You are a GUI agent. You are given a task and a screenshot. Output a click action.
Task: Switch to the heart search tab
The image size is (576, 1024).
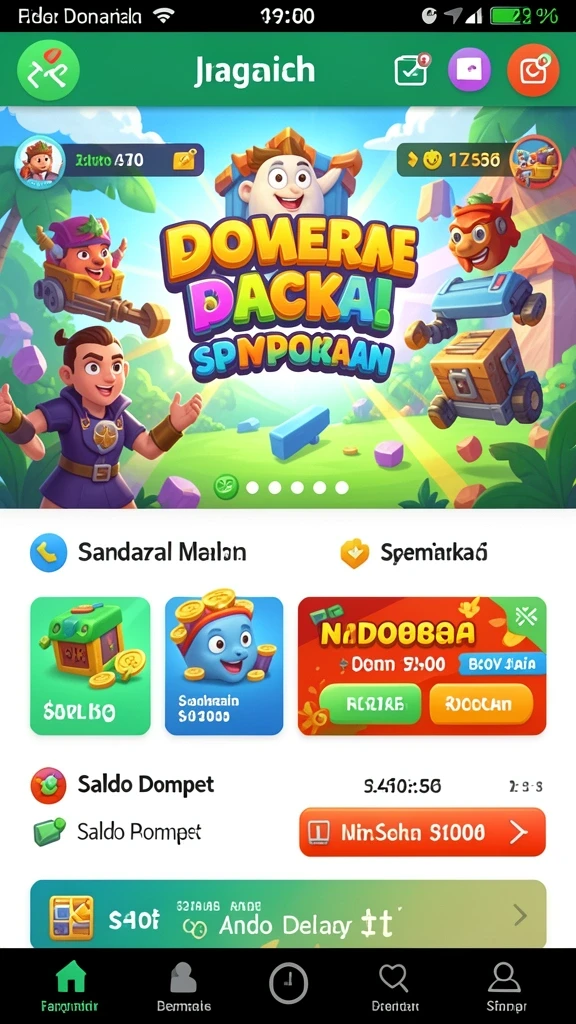click(394, 987)
